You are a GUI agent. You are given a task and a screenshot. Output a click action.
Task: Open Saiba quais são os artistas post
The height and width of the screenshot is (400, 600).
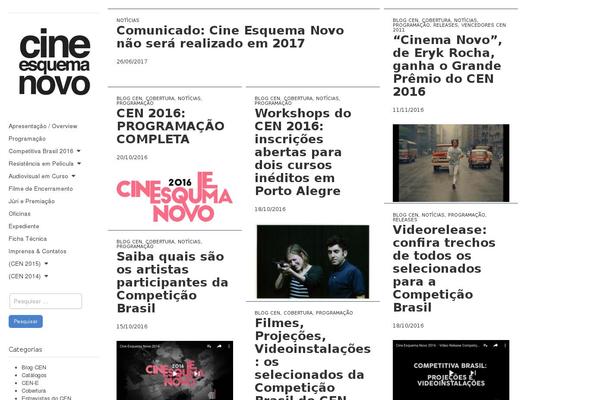pos(172,283)
